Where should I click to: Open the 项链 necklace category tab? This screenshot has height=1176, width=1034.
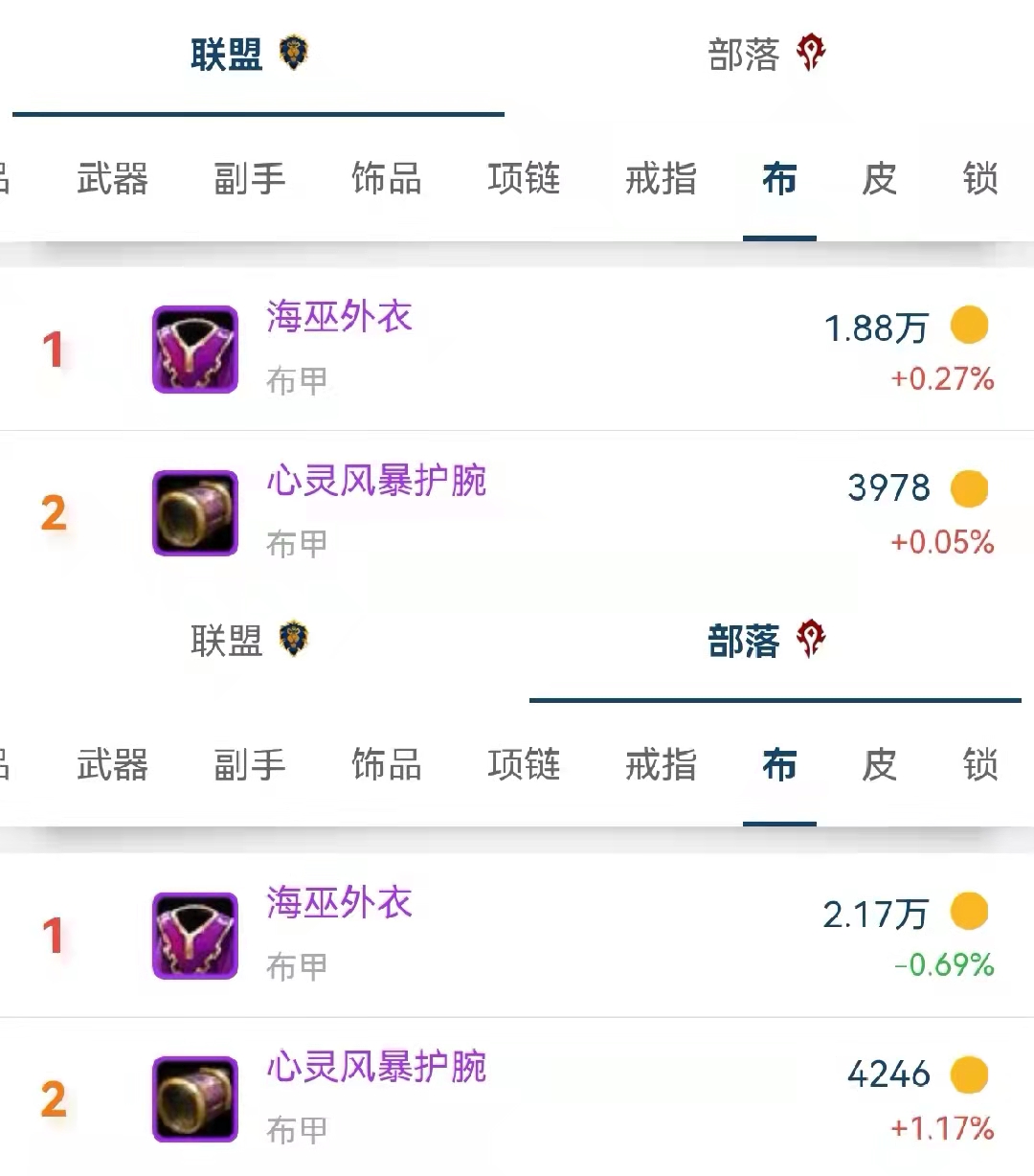523,179
